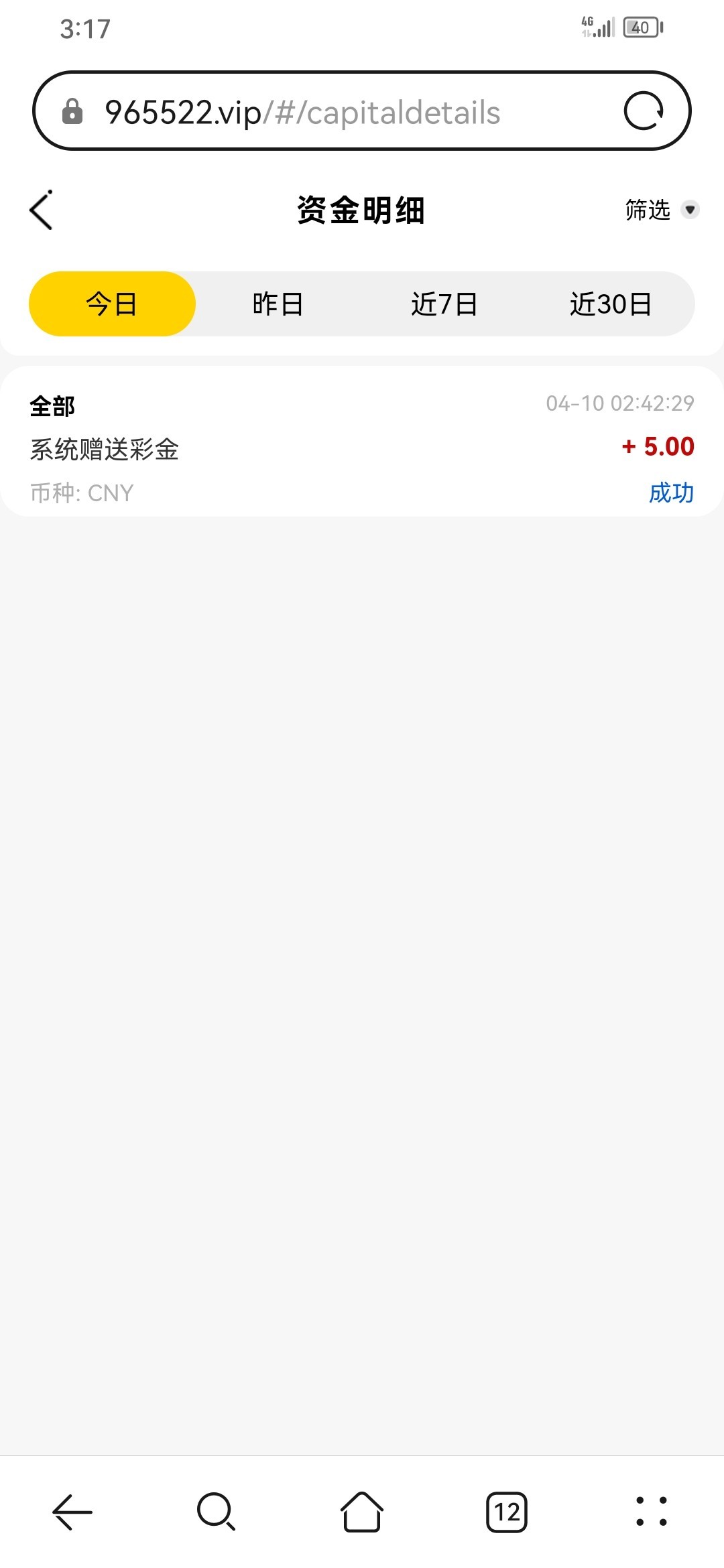Open the 筛选 filter dropdown
The image size is (724, 1568).
click(x=661, y=210)
